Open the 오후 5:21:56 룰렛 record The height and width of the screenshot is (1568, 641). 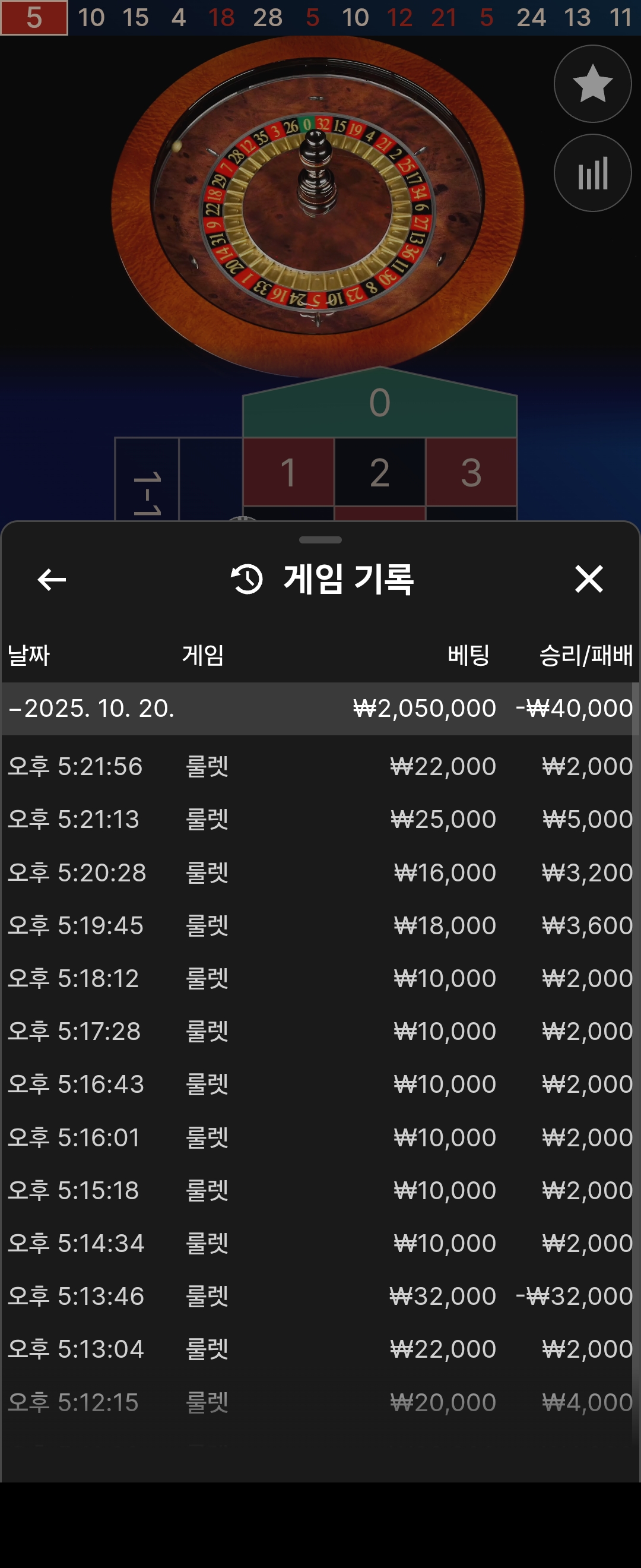320,766
